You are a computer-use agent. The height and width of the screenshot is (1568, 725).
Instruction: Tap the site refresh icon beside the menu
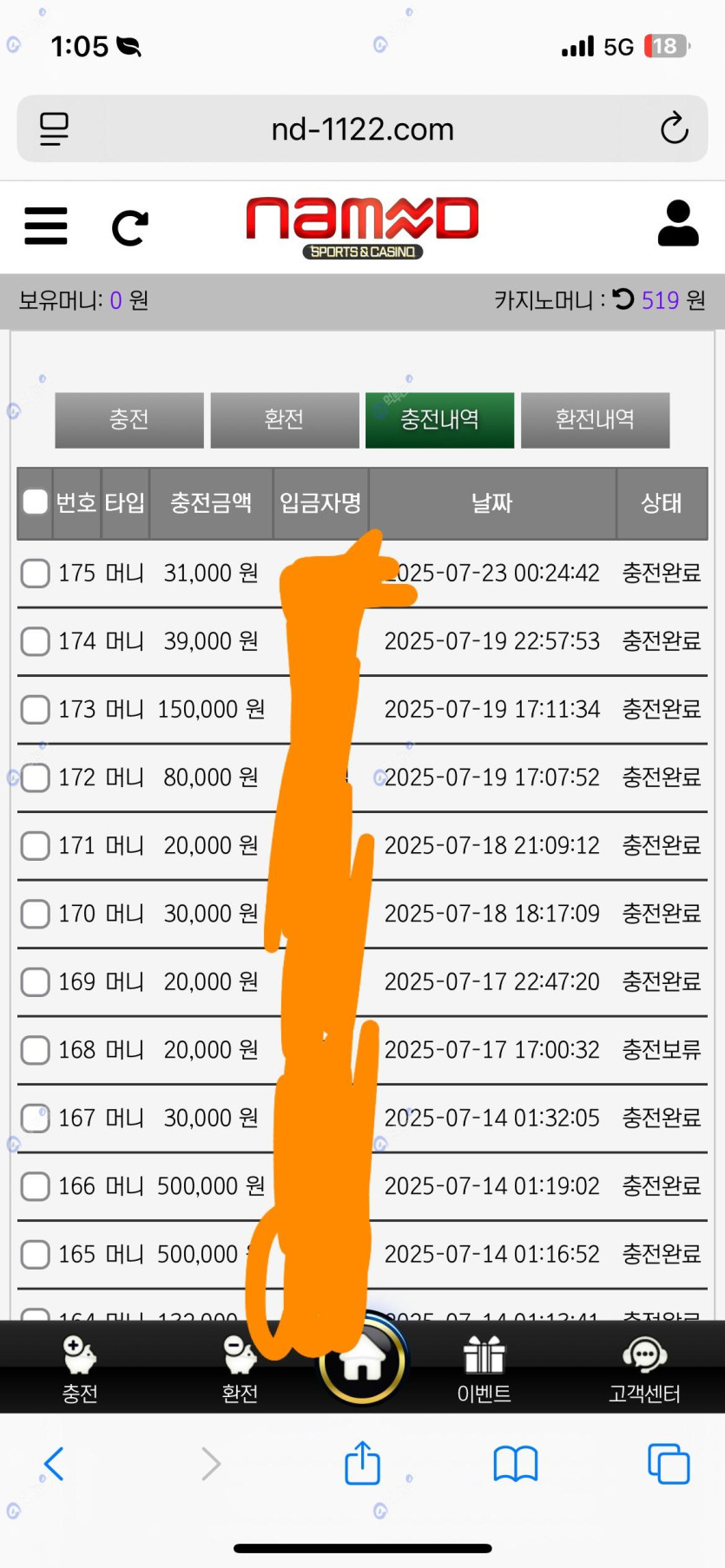point(130,228)
